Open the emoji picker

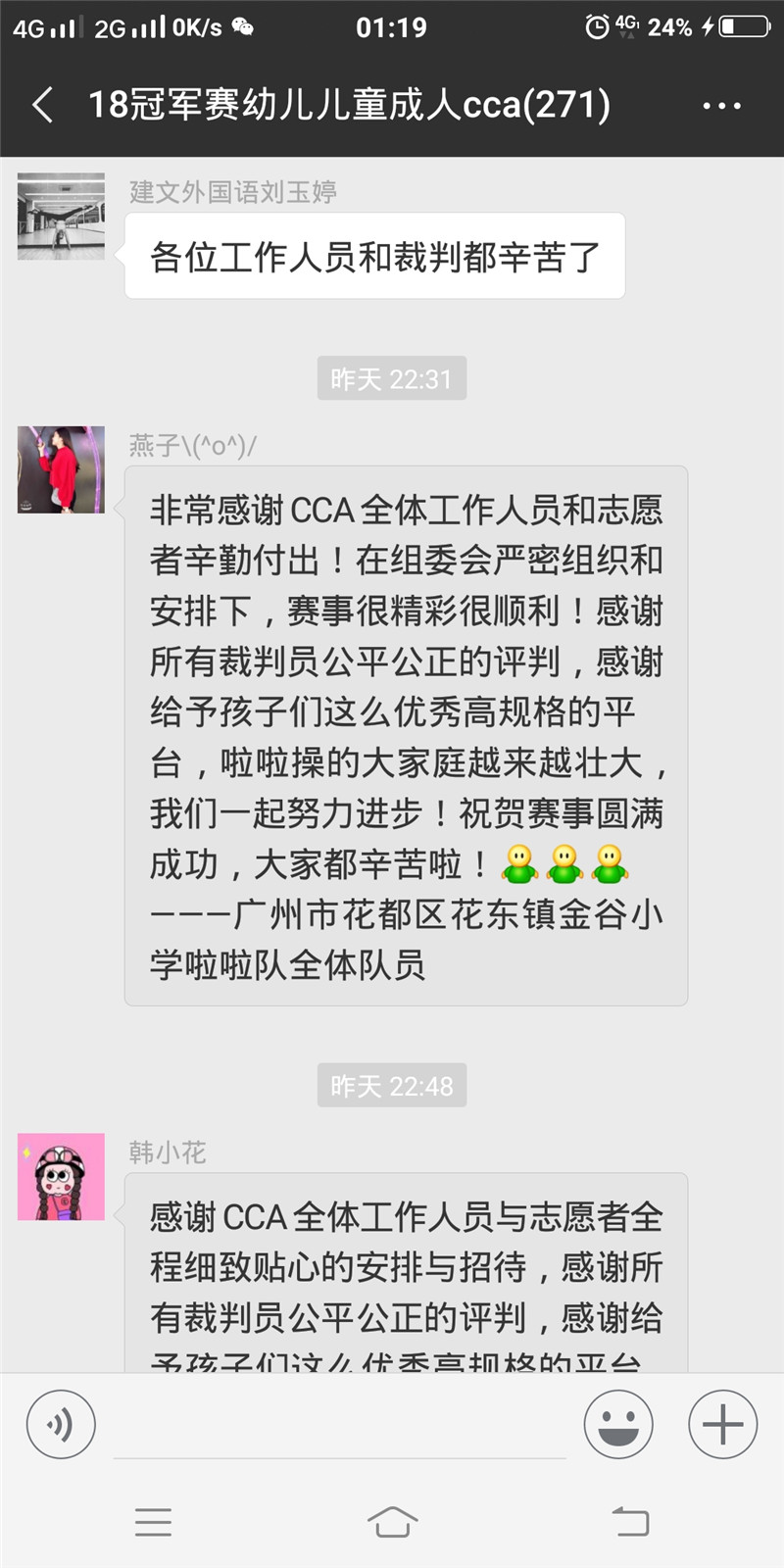[x=618, y=1424]
